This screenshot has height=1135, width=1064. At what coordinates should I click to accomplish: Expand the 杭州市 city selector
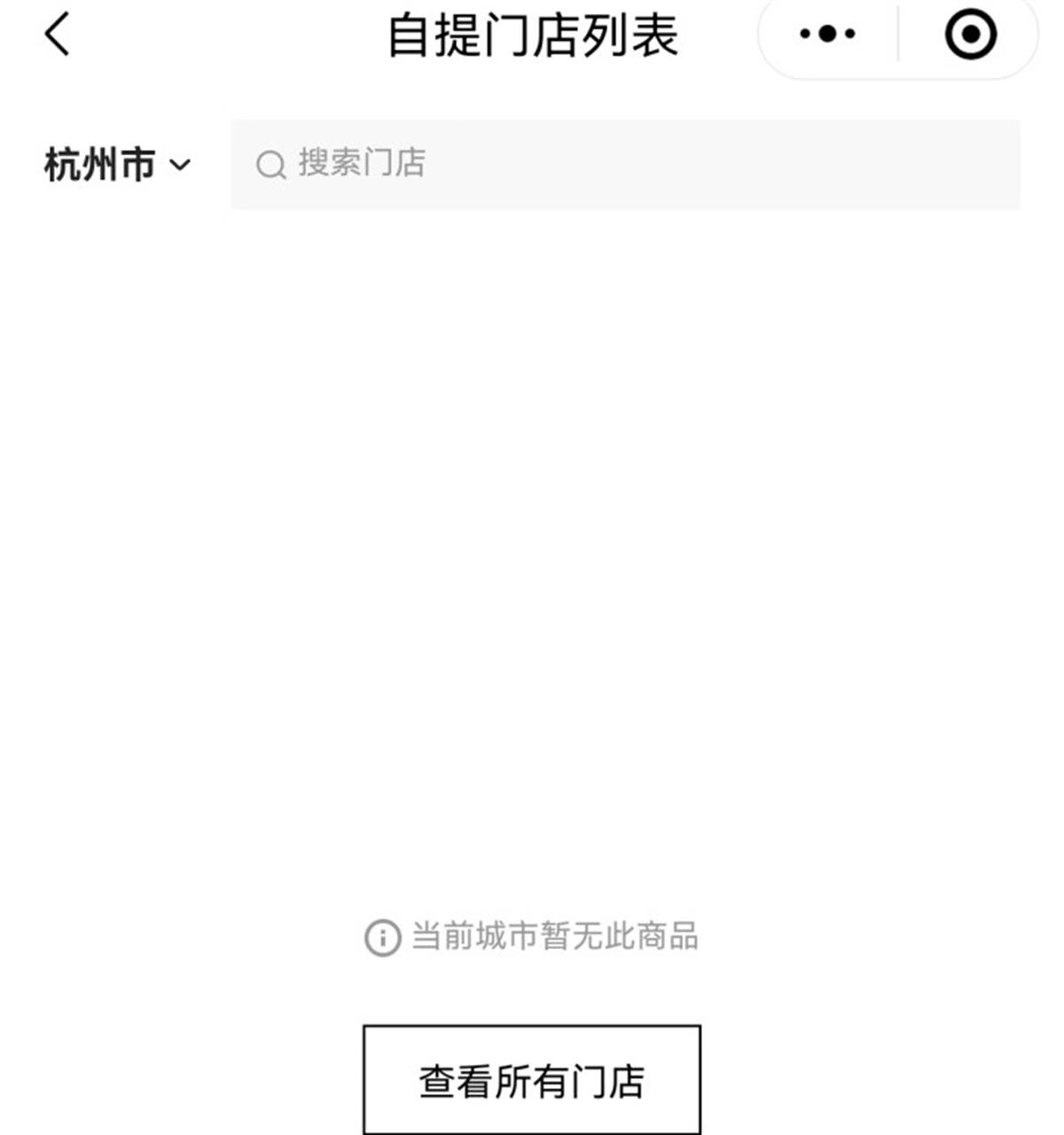point(117,165)
